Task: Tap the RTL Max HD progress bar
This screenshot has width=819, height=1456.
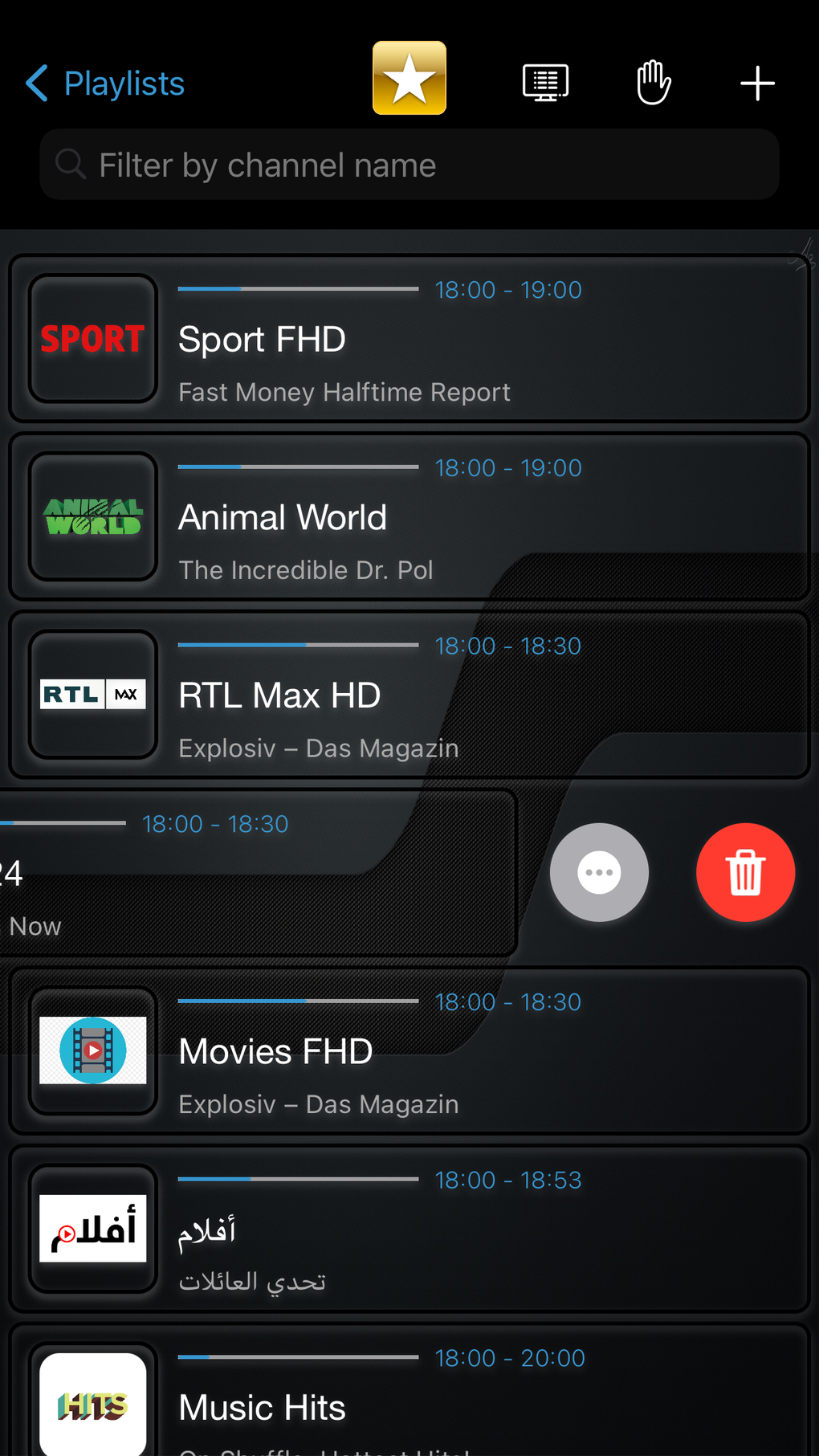Action: [x=298, y=644]
